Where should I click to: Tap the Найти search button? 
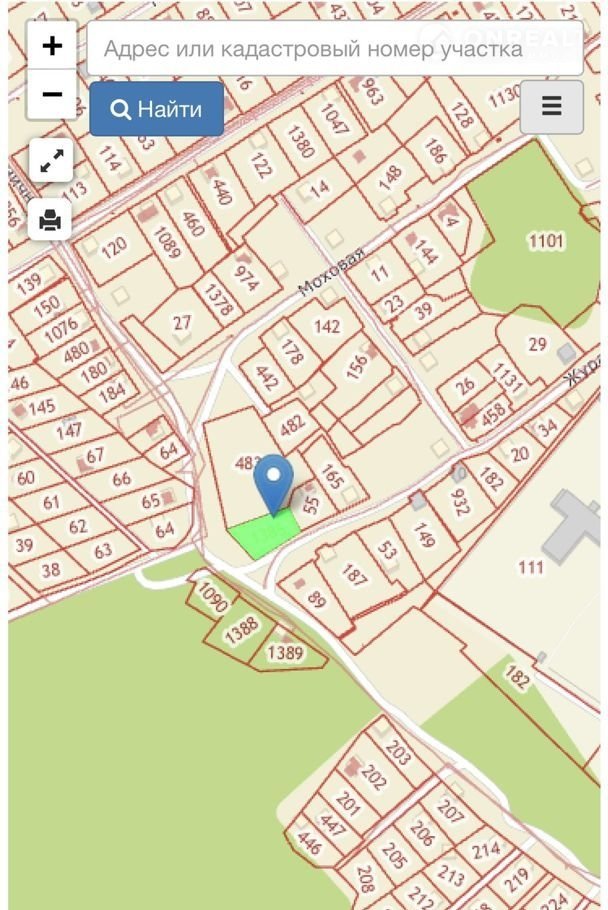pyautogui.click(x=157, y=109)
